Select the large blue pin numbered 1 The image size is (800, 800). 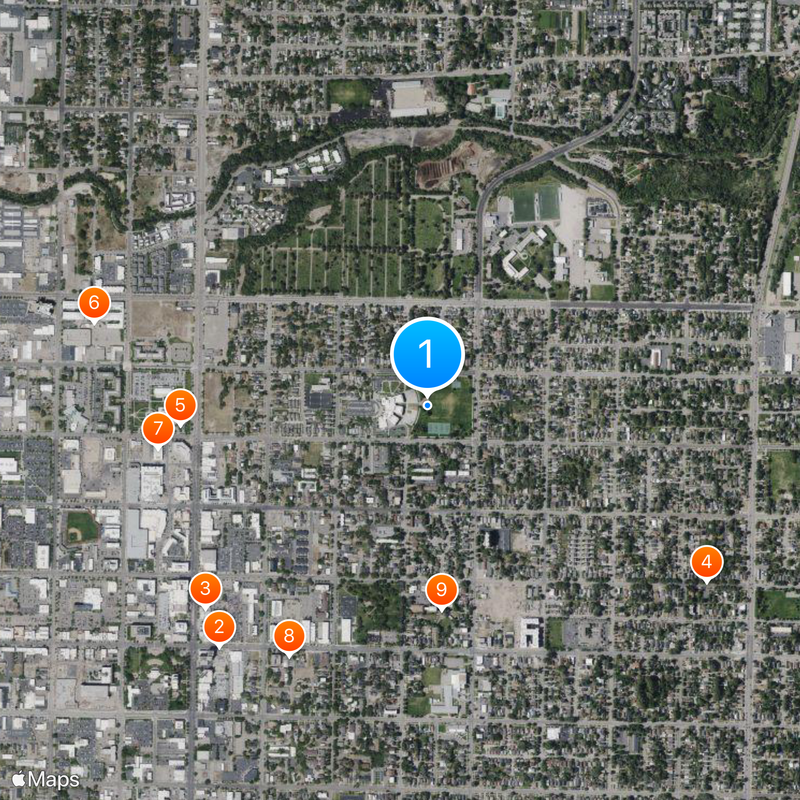pyautogui.click(x=427, y=354)
